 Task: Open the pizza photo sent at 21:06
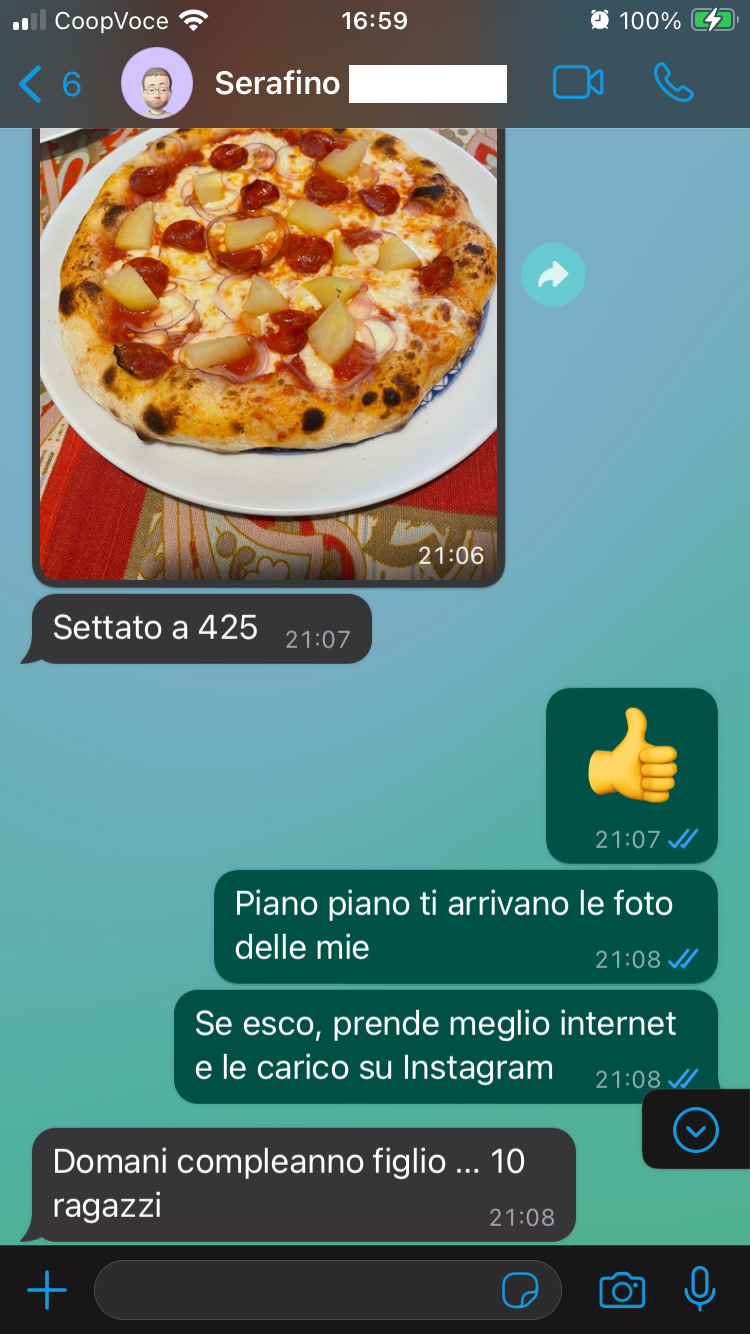coord(268,355)
